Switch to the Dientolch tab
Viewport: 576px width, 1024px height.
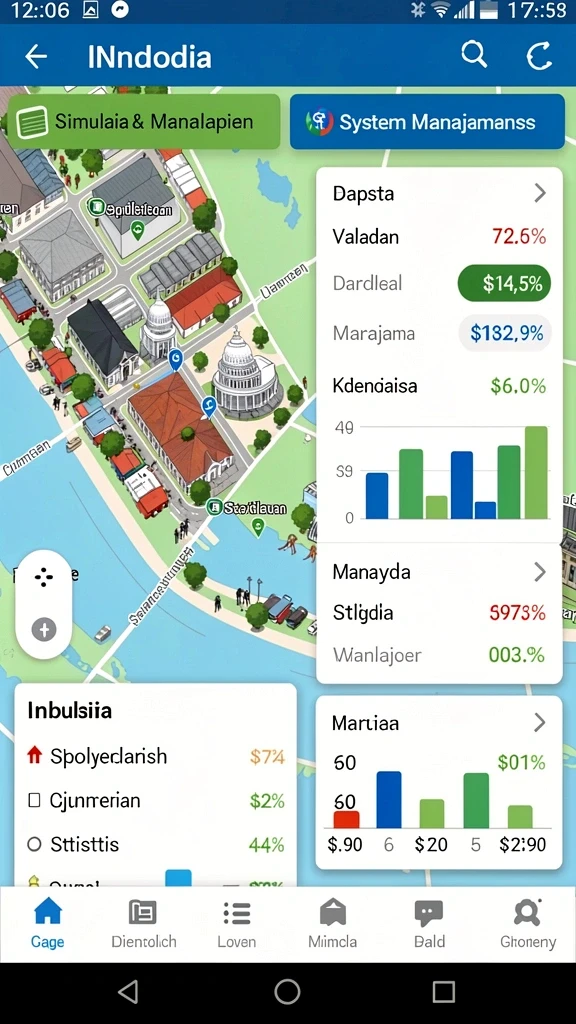point(143,923)
